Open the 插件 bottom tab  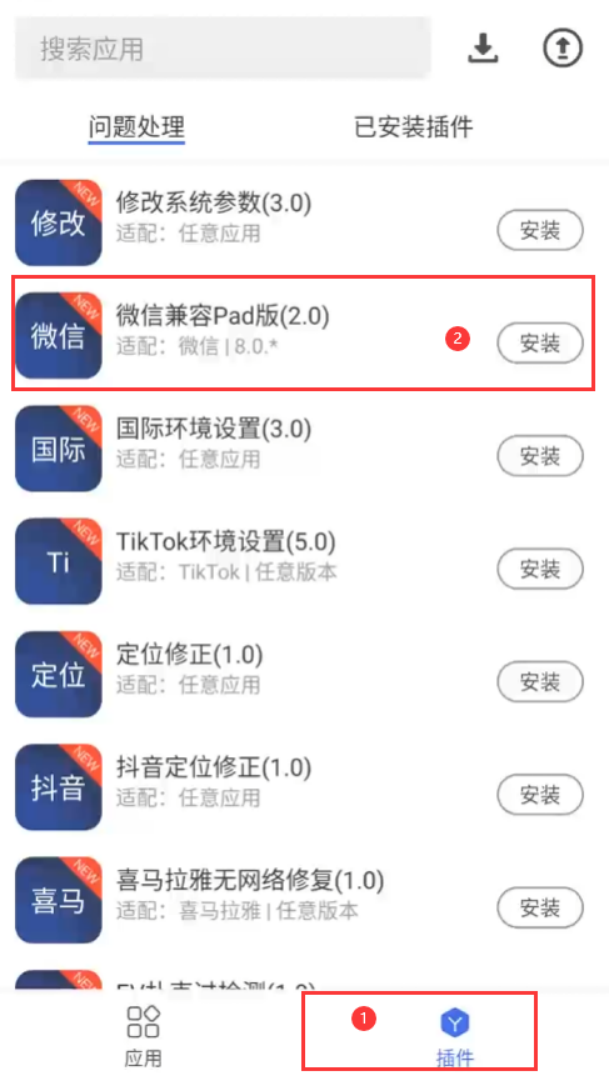click(x=455, y=1035)
